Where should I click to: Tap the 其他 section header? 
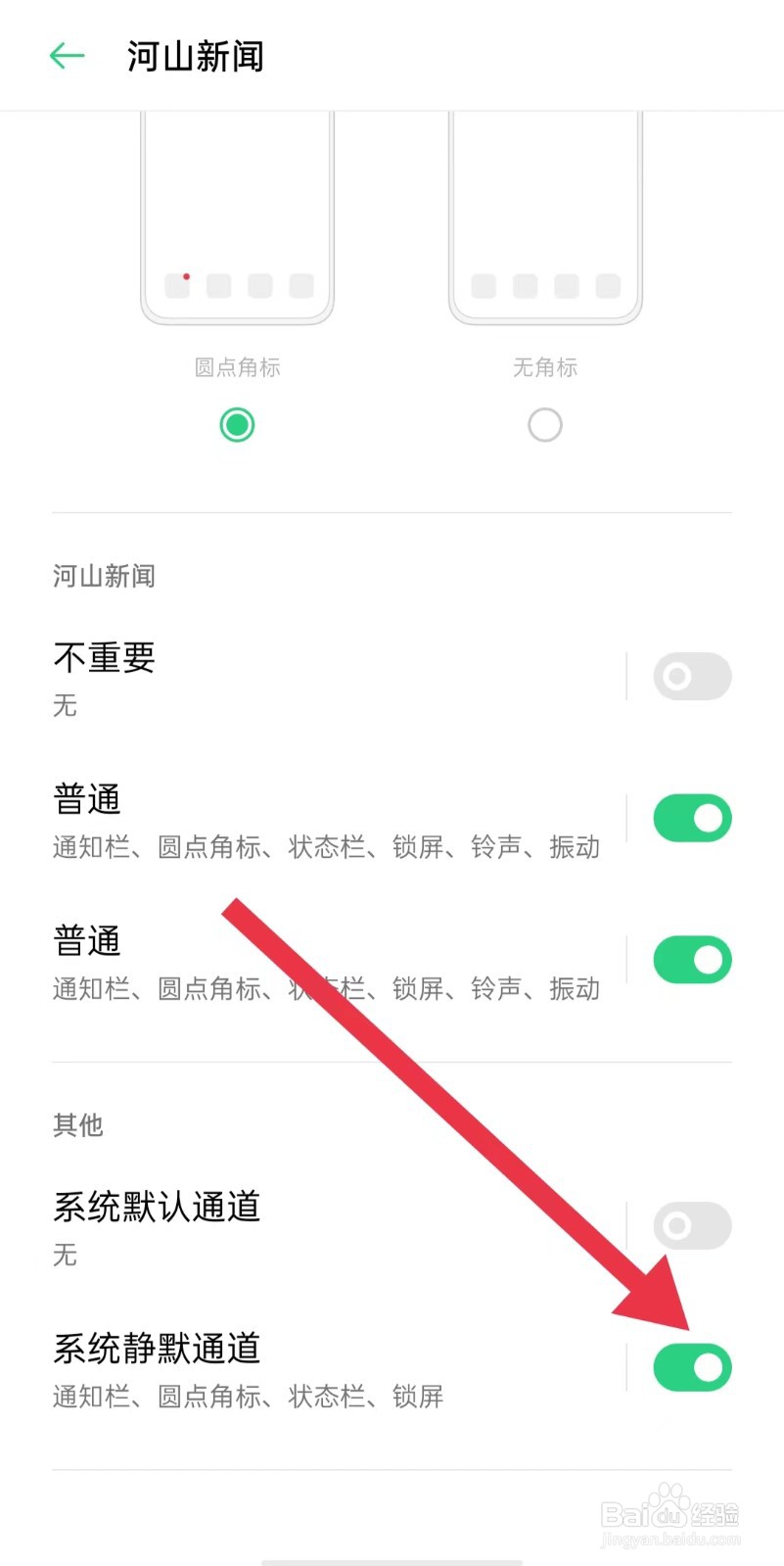77,1124
